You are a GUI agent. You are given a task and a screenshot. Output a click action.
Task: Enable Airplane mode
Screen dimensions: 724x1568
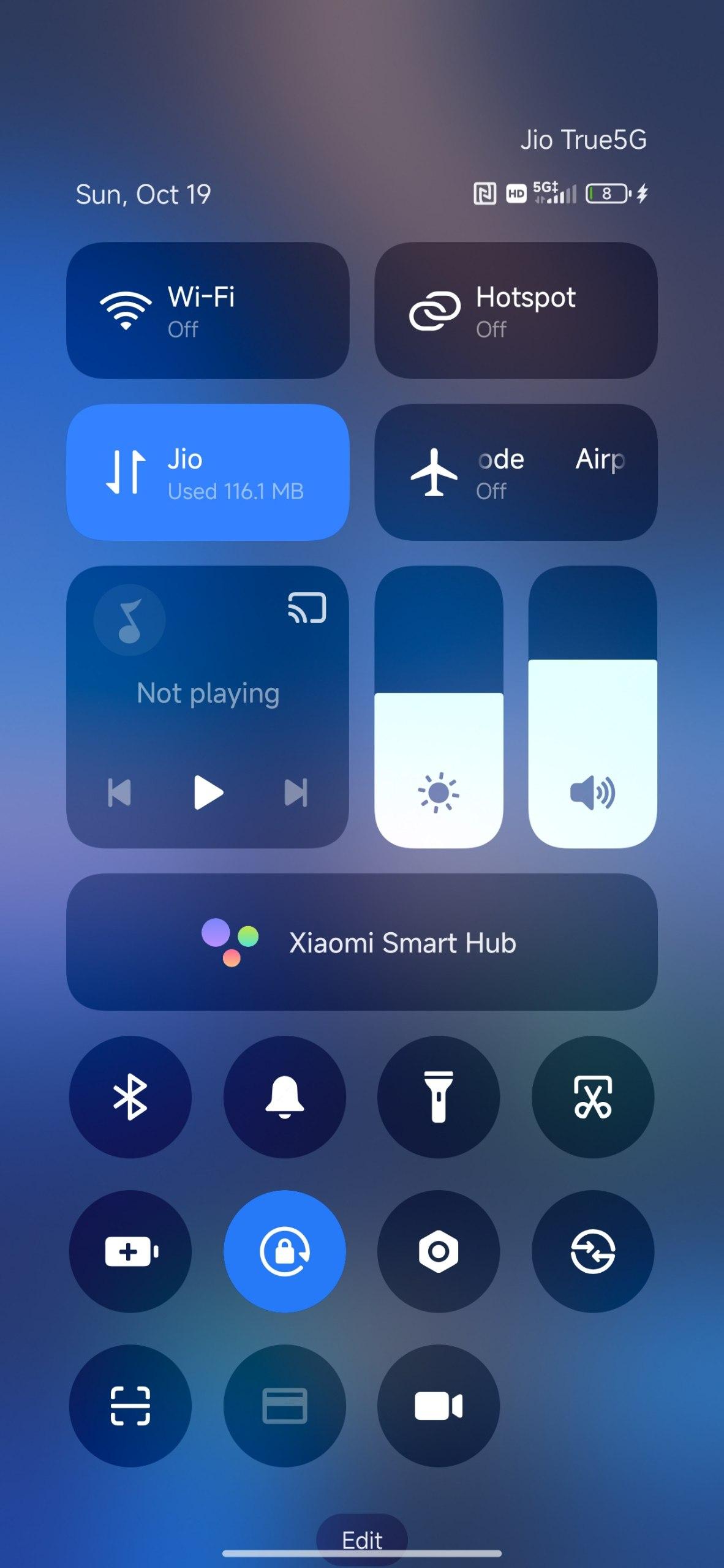[x=515, y=472]
